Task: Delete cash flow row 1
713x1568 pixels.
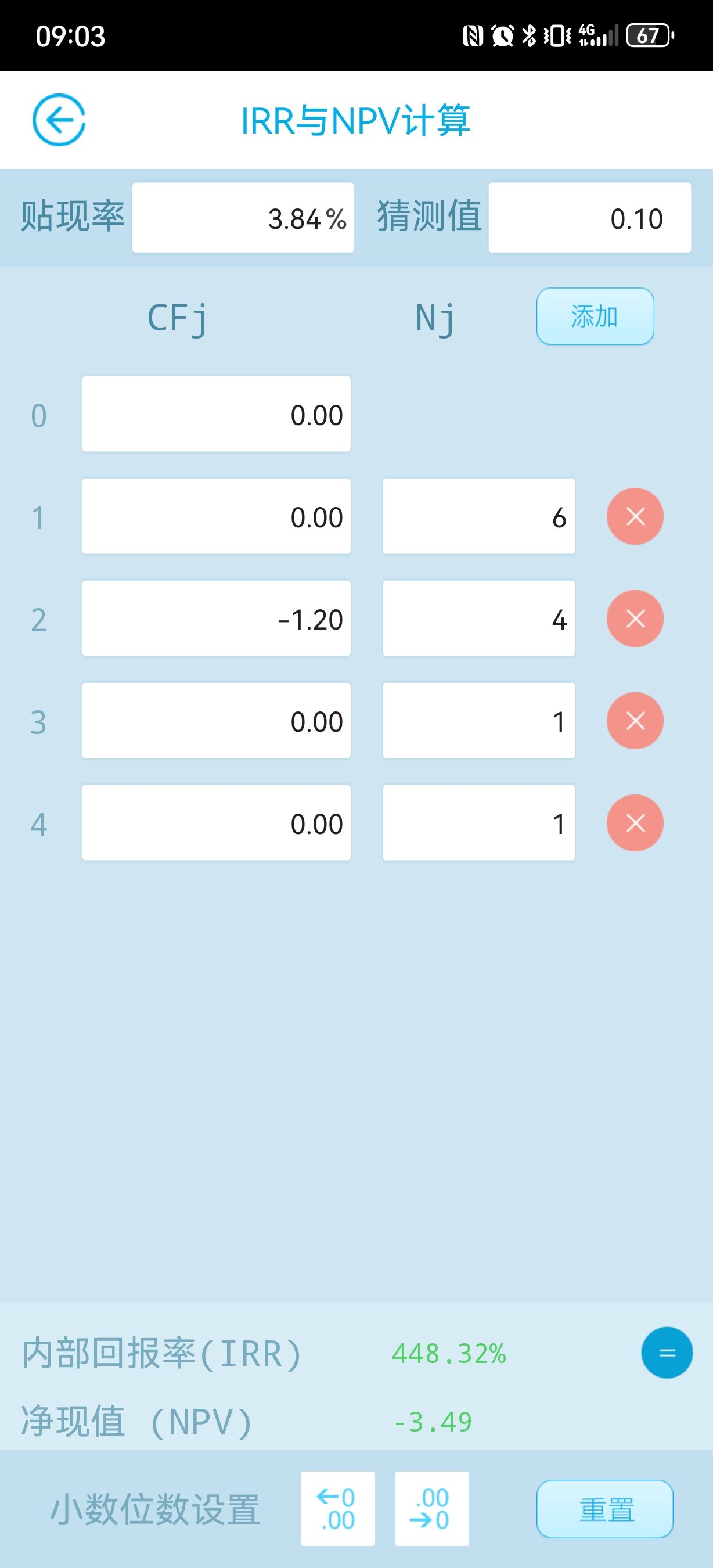Action: coord(635,516)
